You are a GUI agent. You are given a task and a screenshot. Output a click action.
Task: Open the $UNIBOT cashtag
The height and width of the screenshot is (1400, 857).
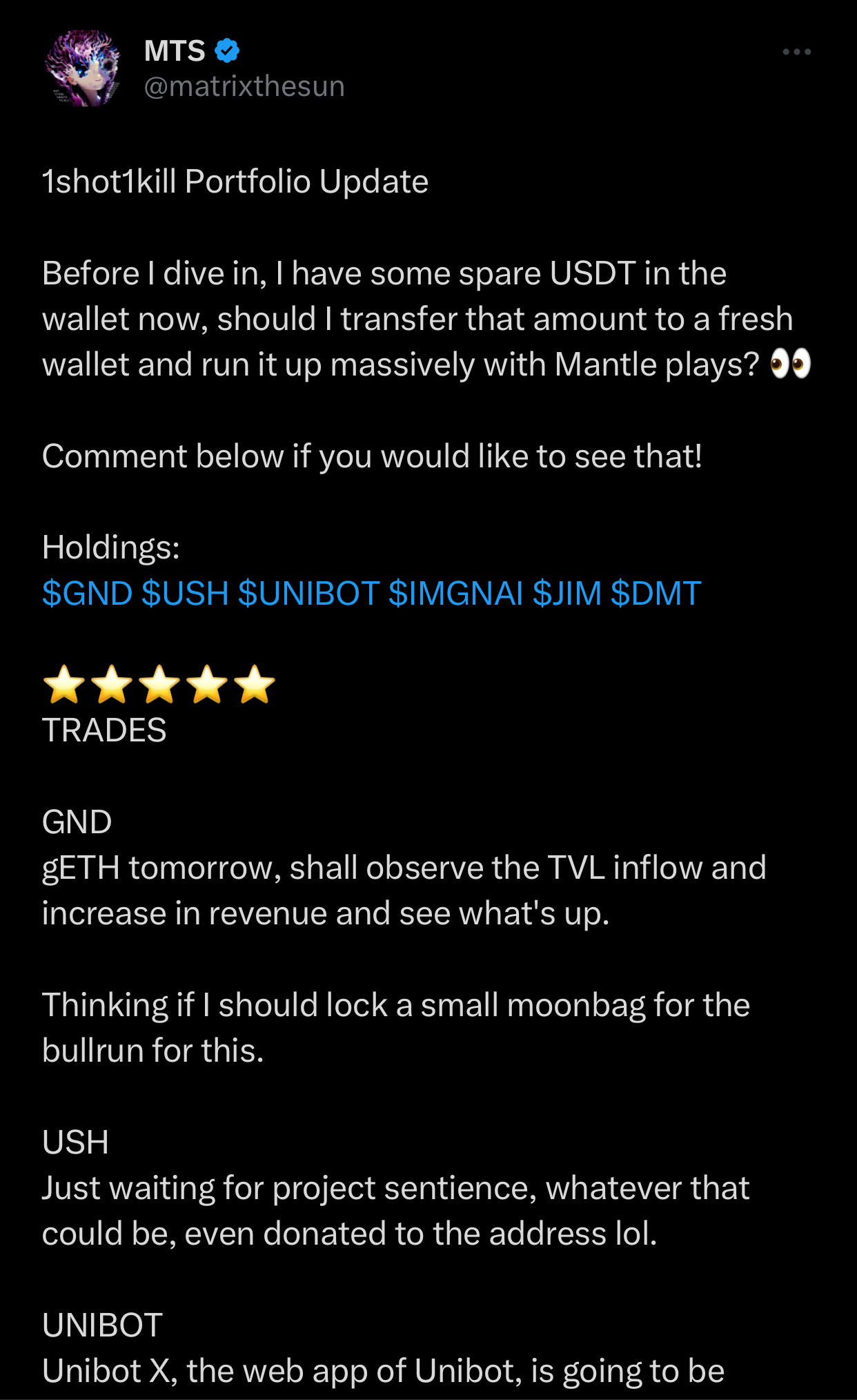(308, 593)
